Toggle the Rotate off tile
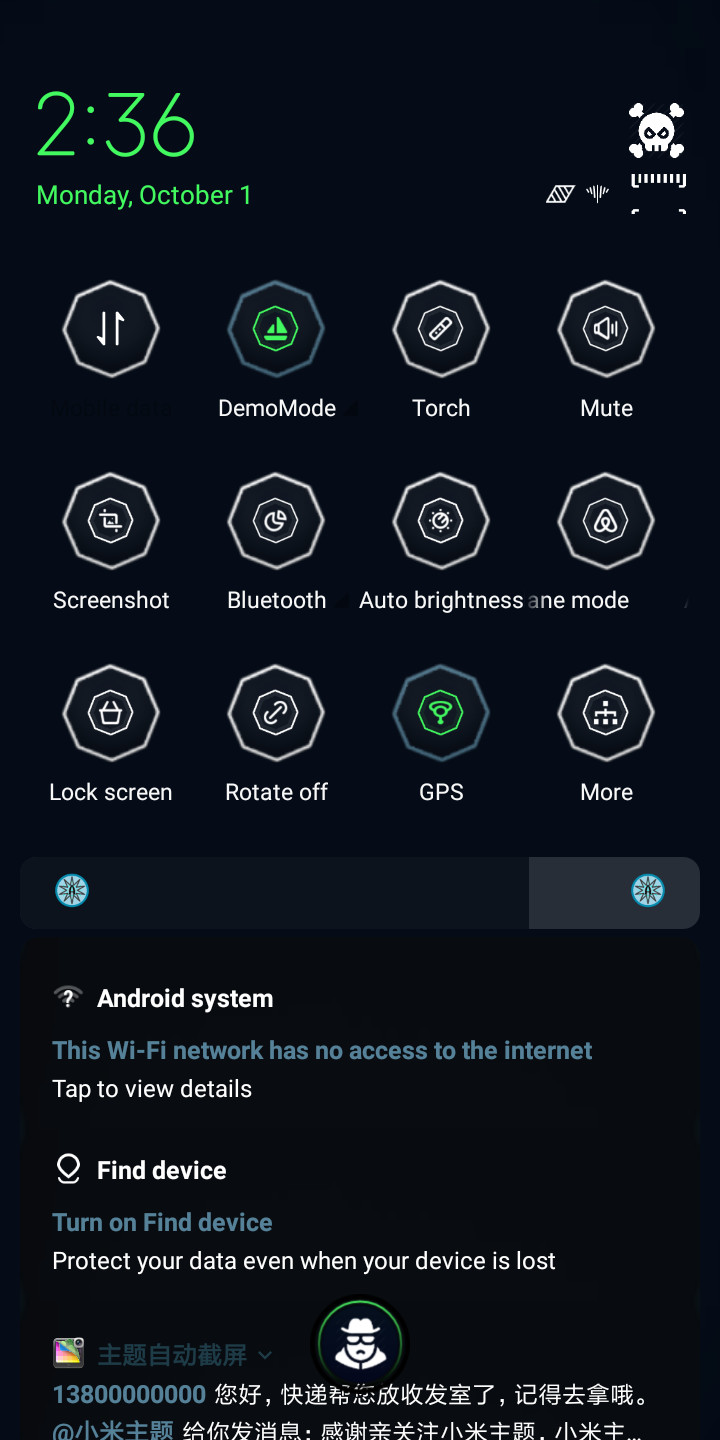Image resolution: width=720 pixels, height=1440 pixels. [x=276, y=713]
